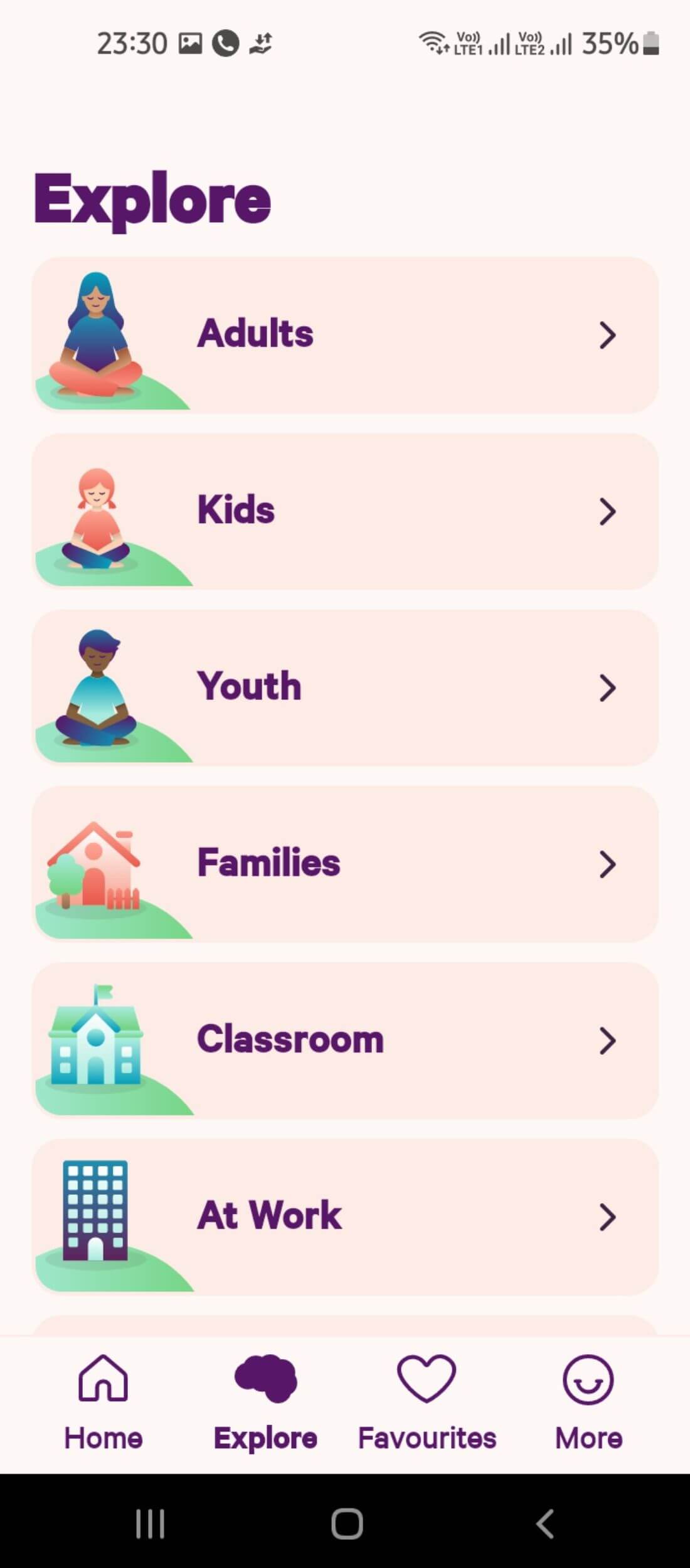This screenshot has width=690, height=1568.
Task: Select the Youth category
Action: tap(345, 687)
